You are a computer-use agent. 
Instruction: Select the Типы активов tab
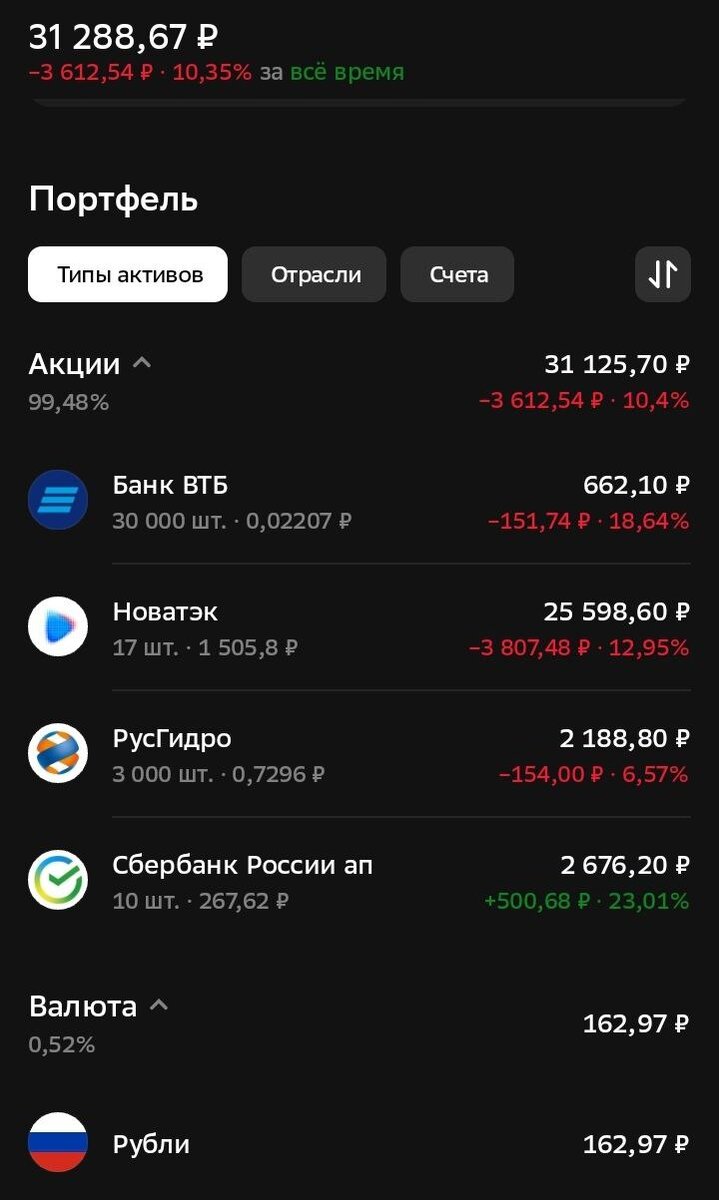(x=128, y=274)
